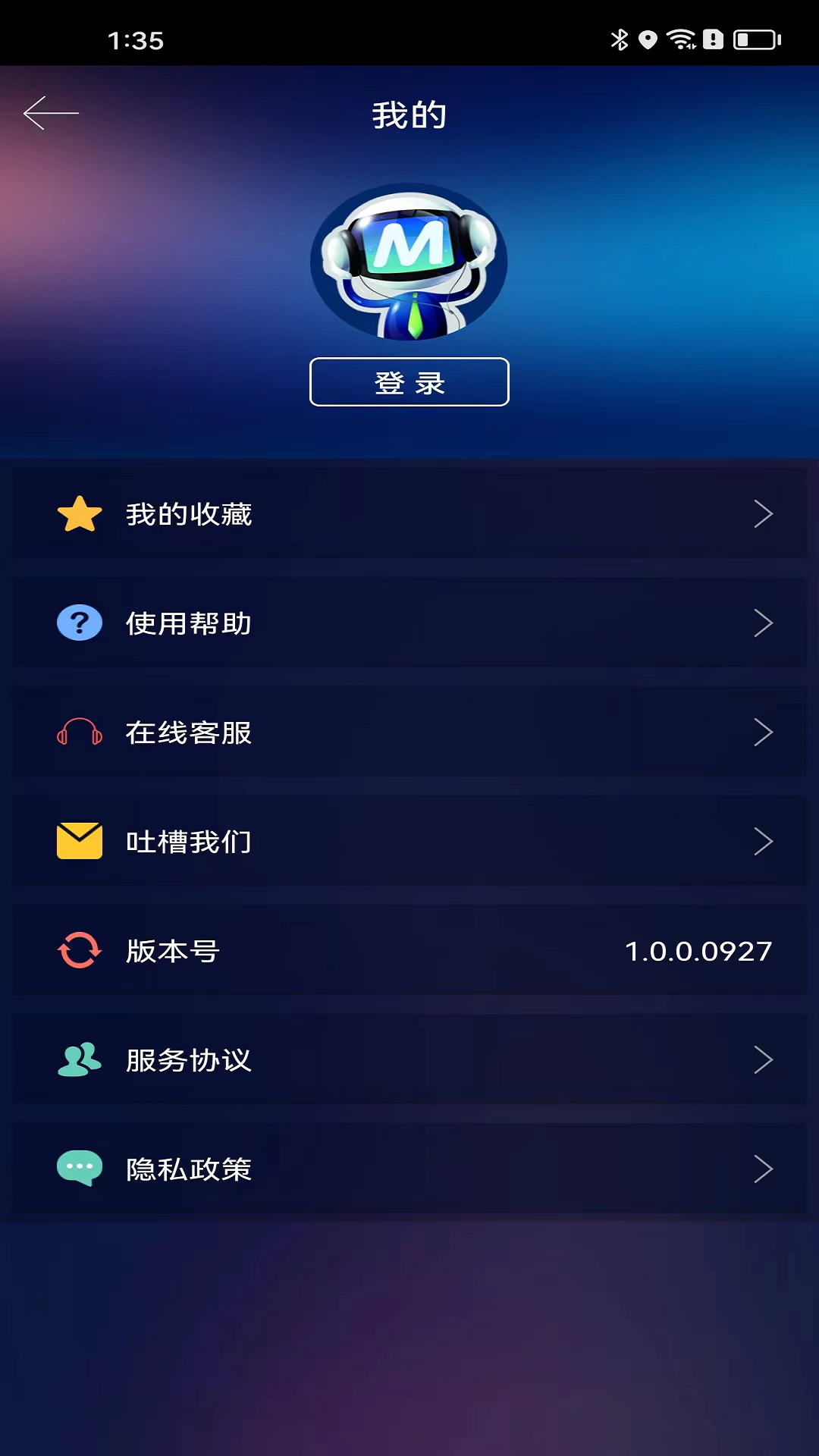Click the green chat bubble privacy icon
The width and height of the screenshot is (819, 1456).
coord(79,1169)
